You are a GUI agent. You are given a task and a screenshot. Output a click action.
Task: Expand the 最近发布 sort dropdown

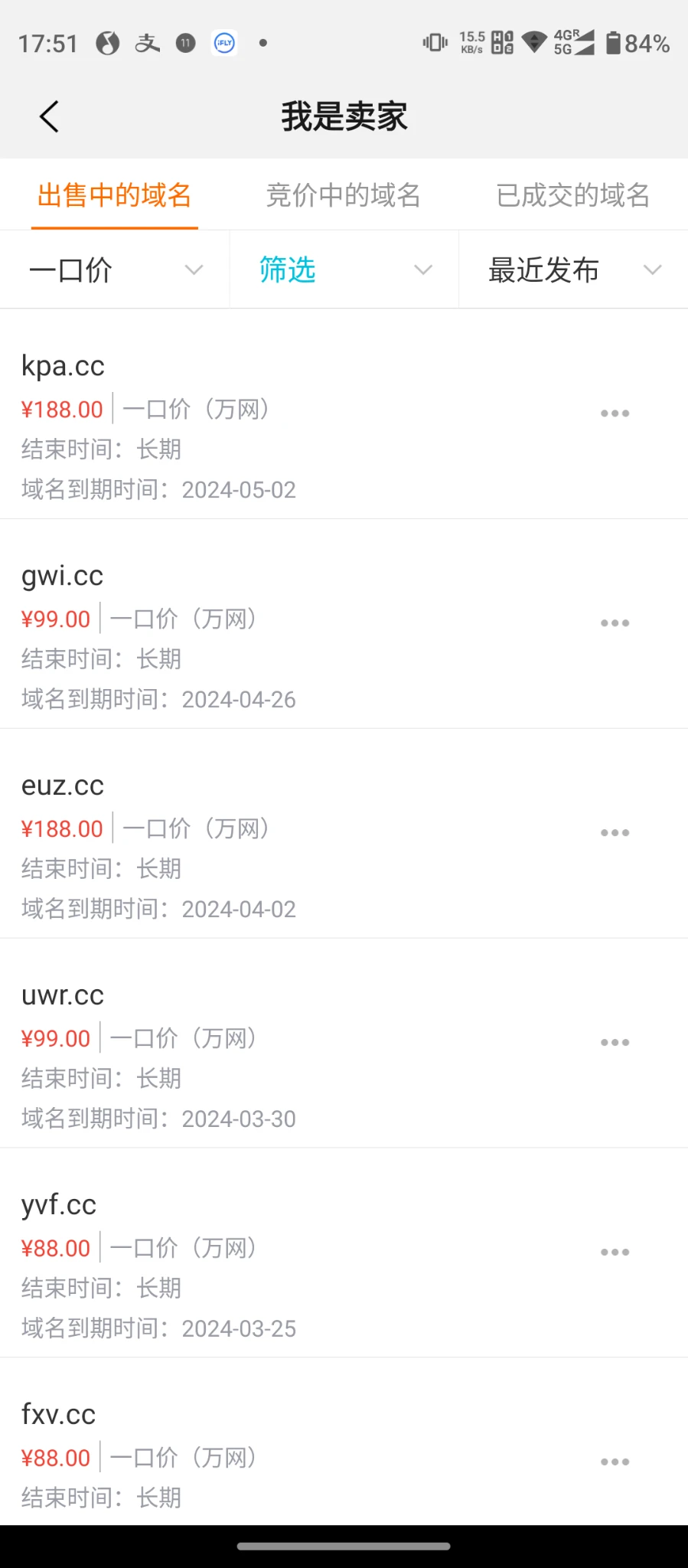(x=573, y=269)
